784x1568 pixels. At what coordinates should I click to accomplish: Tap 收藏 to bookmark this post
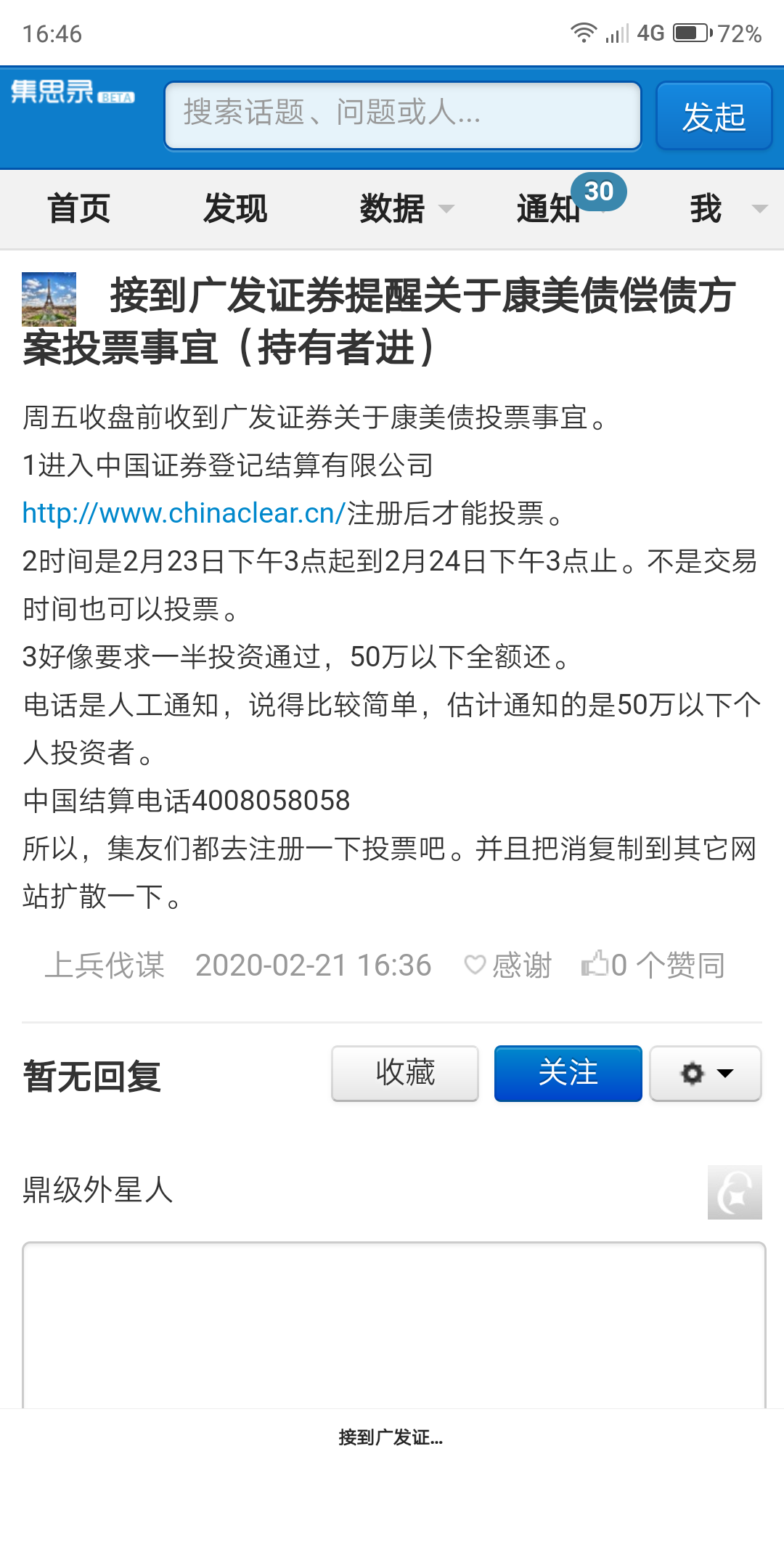click(x=405, y=1073)
